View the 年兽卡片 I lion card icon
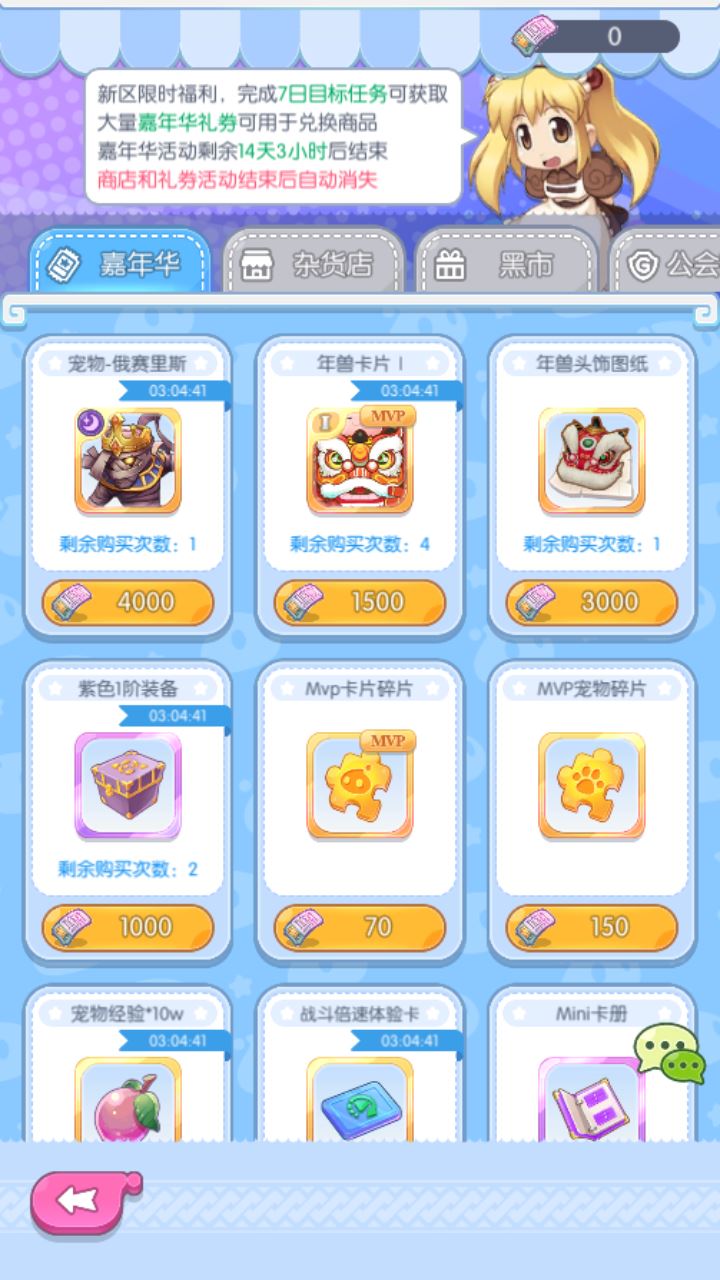This screenshot has width=720, height=1280. [x=360, y=461]
